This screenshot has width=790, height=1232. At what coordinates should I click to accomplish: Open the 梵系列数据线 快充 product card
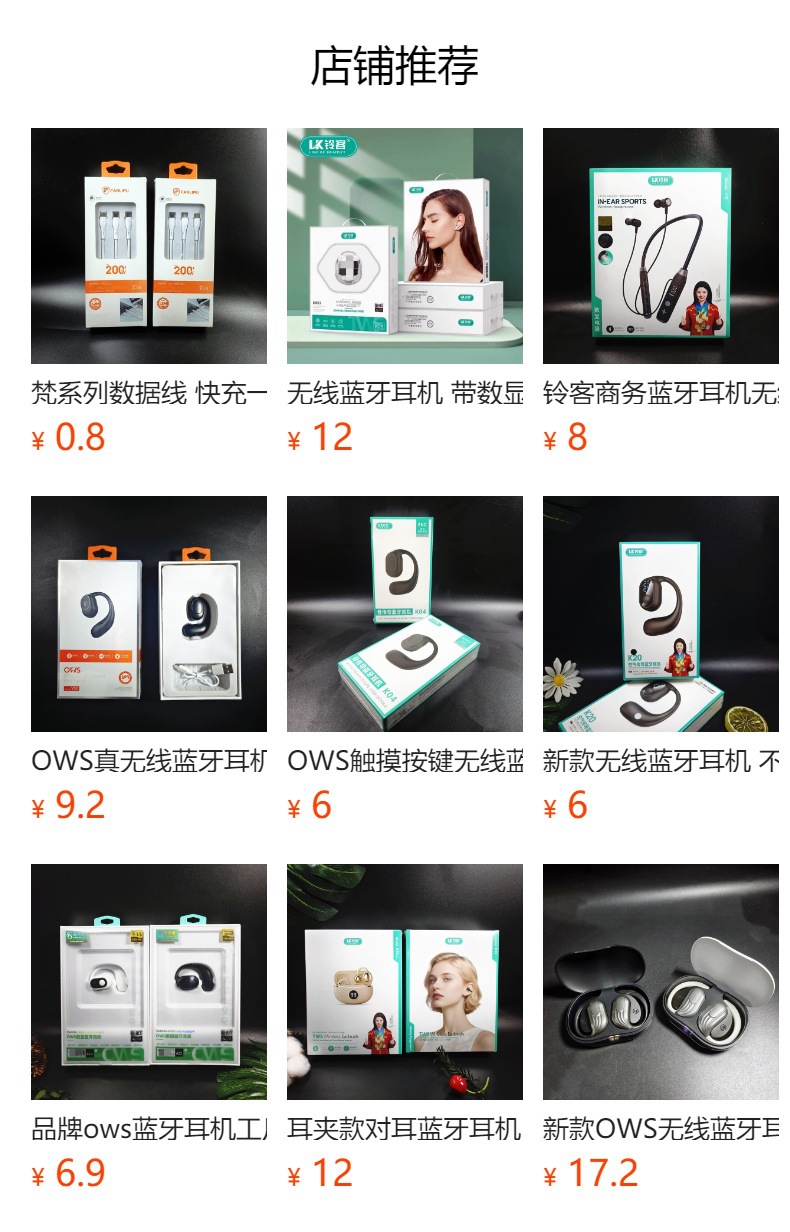tap(149, 246)
